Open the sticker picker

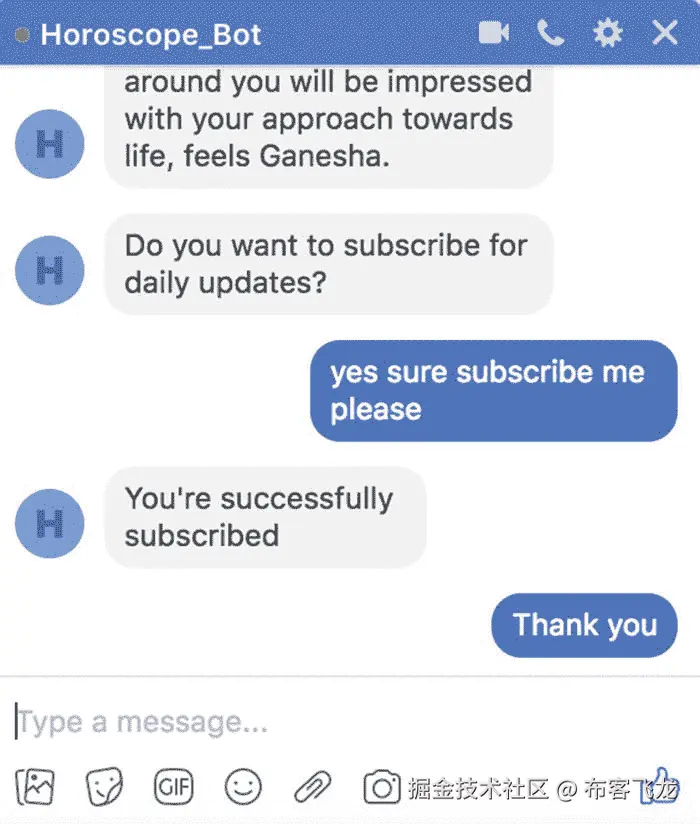pyautogui.click(x=104, y=788)
